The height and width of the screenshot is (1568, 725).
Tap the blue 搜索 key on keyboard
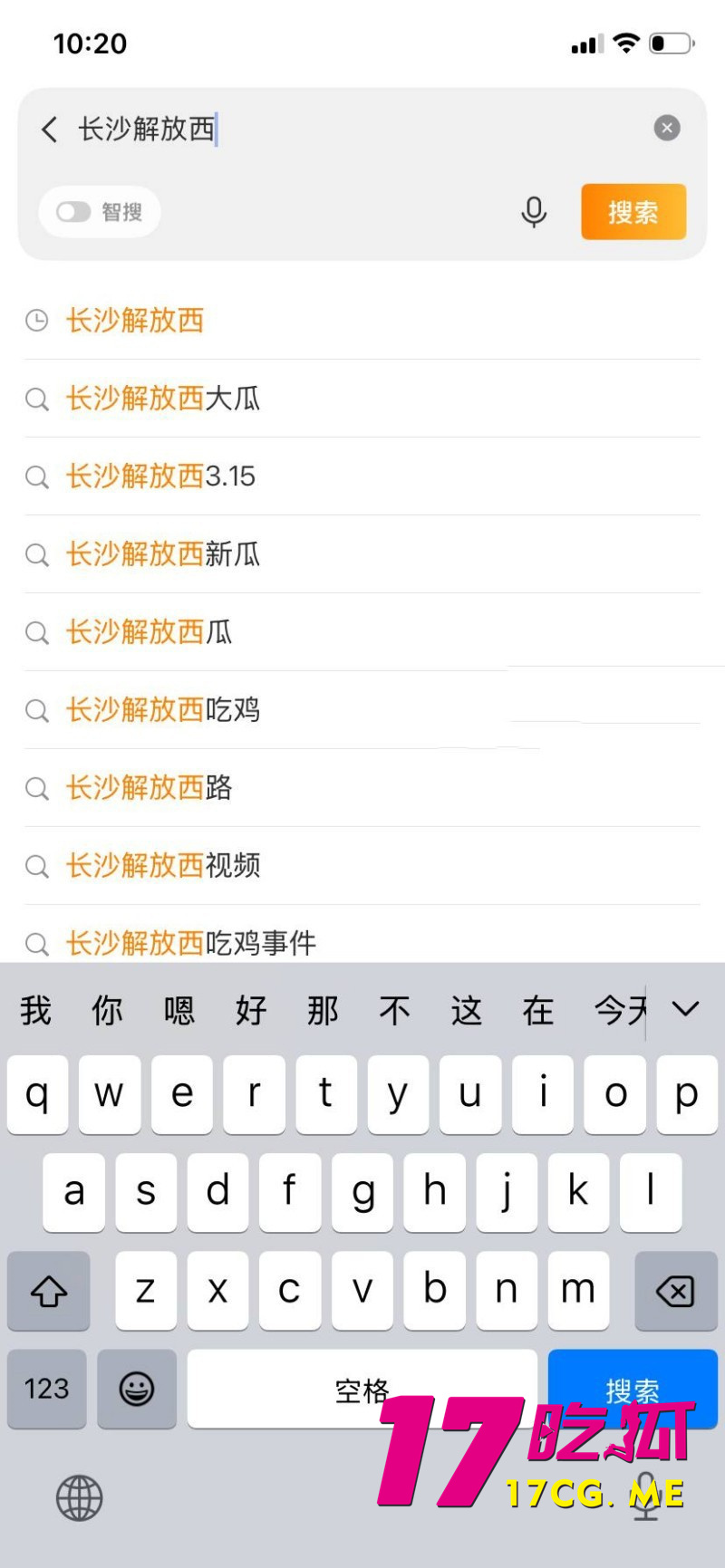(633, 1389)
